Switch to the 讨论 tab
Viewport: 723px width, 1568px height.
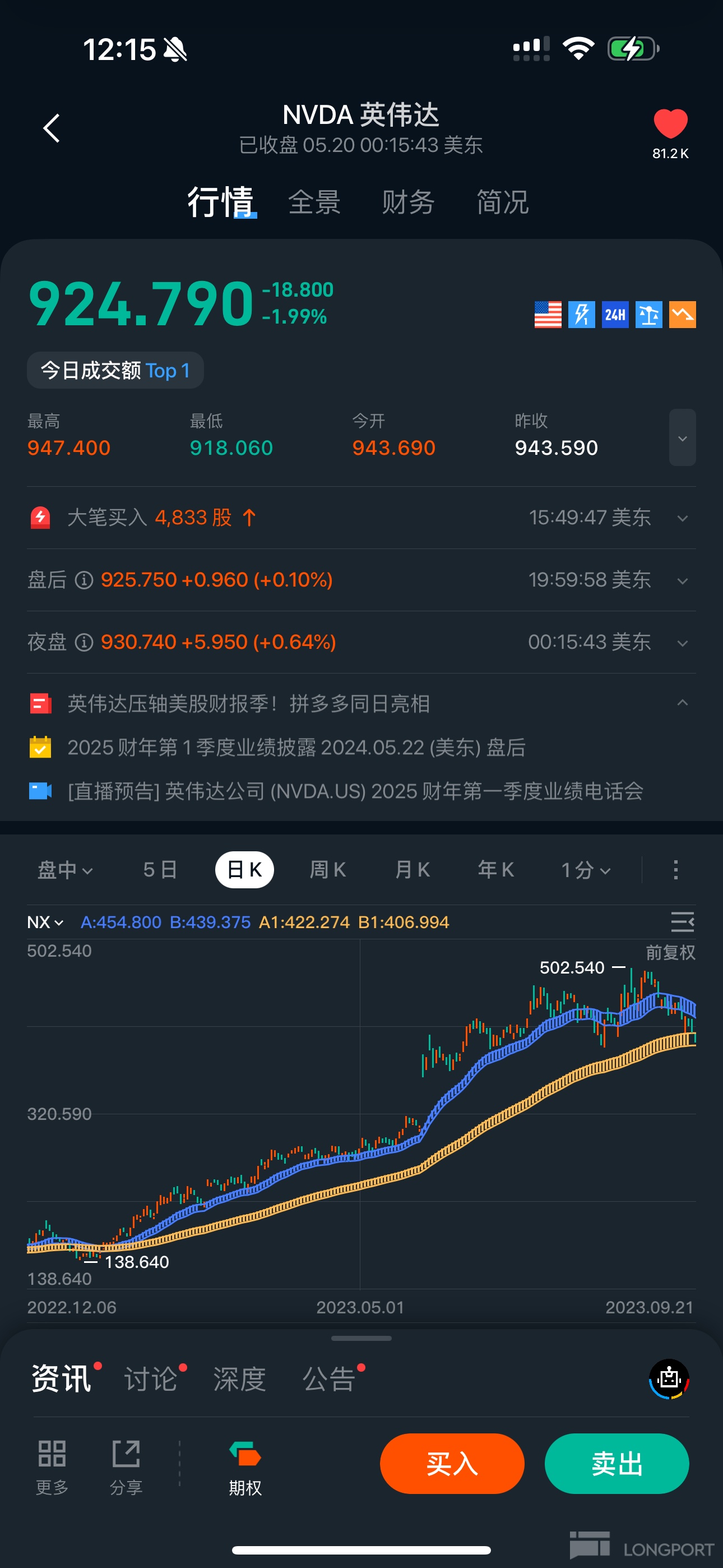(x=150, y=1378)
